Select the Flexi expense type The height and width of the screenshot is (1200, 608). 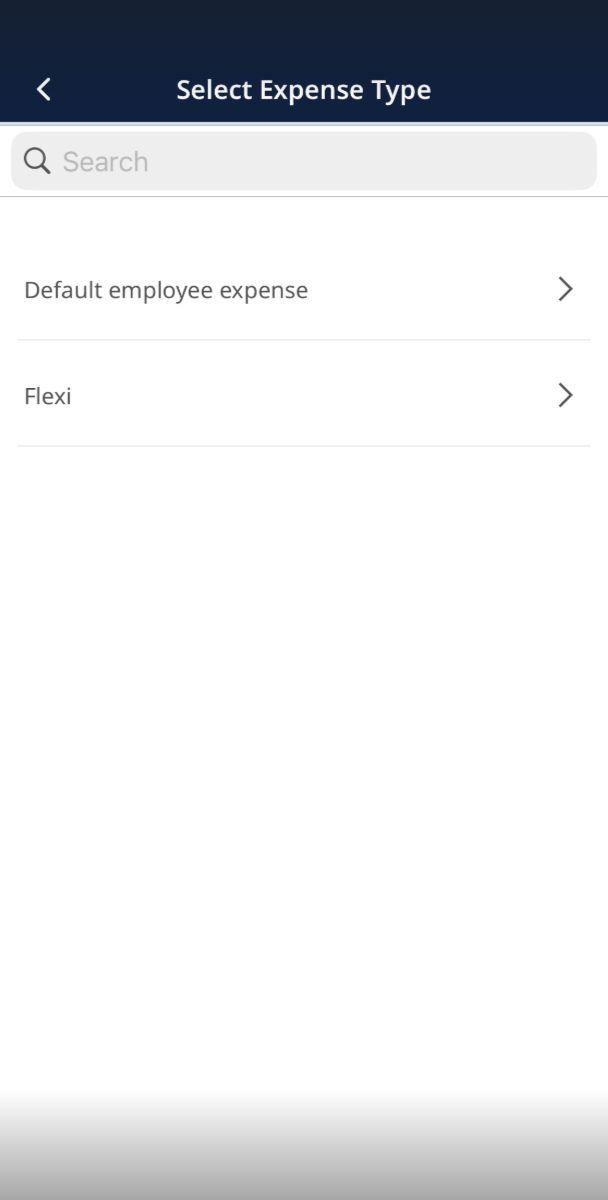click(304, 395)
